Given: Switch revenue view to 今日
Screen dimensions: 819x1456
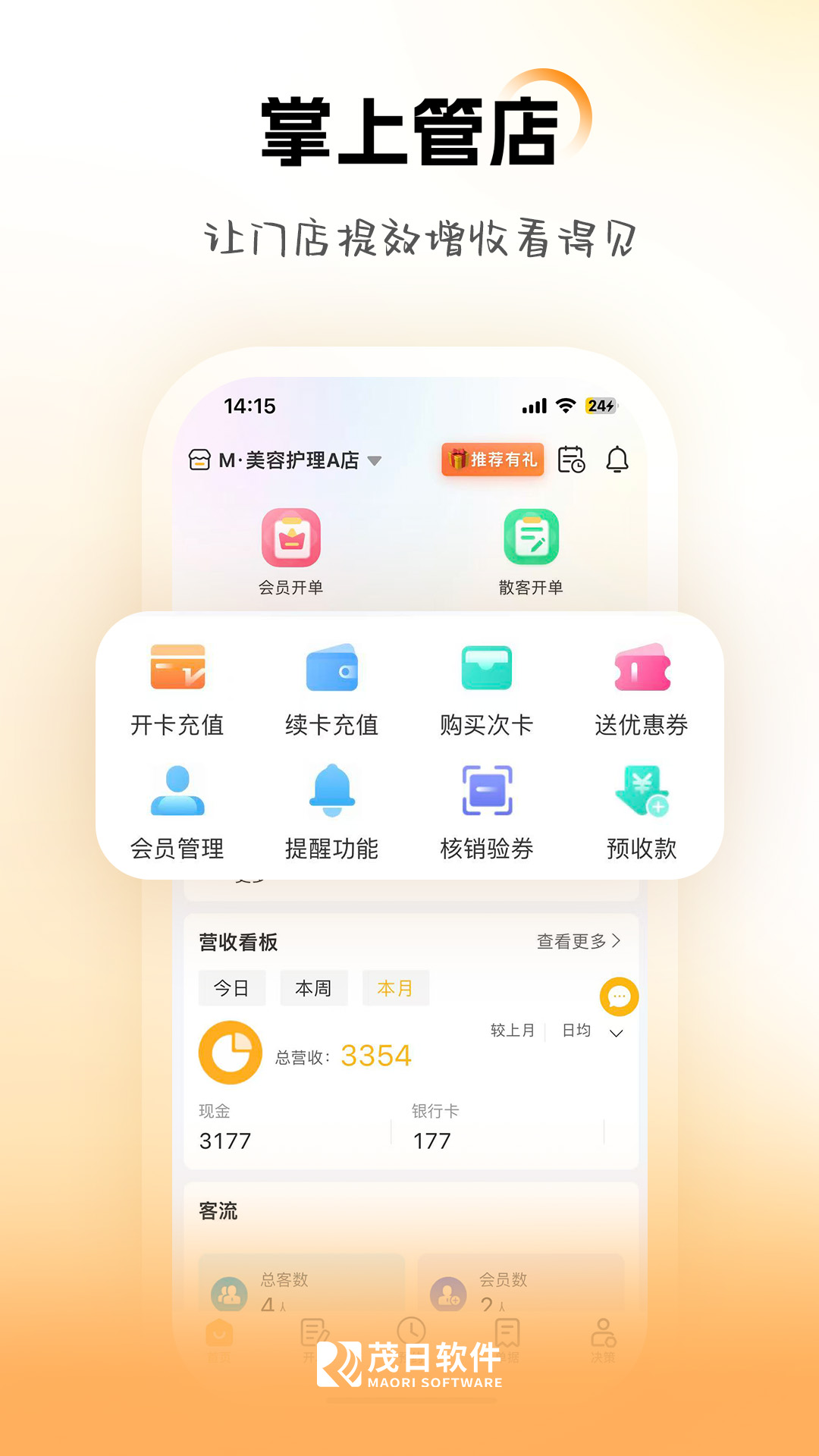Looking at the screenshot, I should click(x=231, y=987).
